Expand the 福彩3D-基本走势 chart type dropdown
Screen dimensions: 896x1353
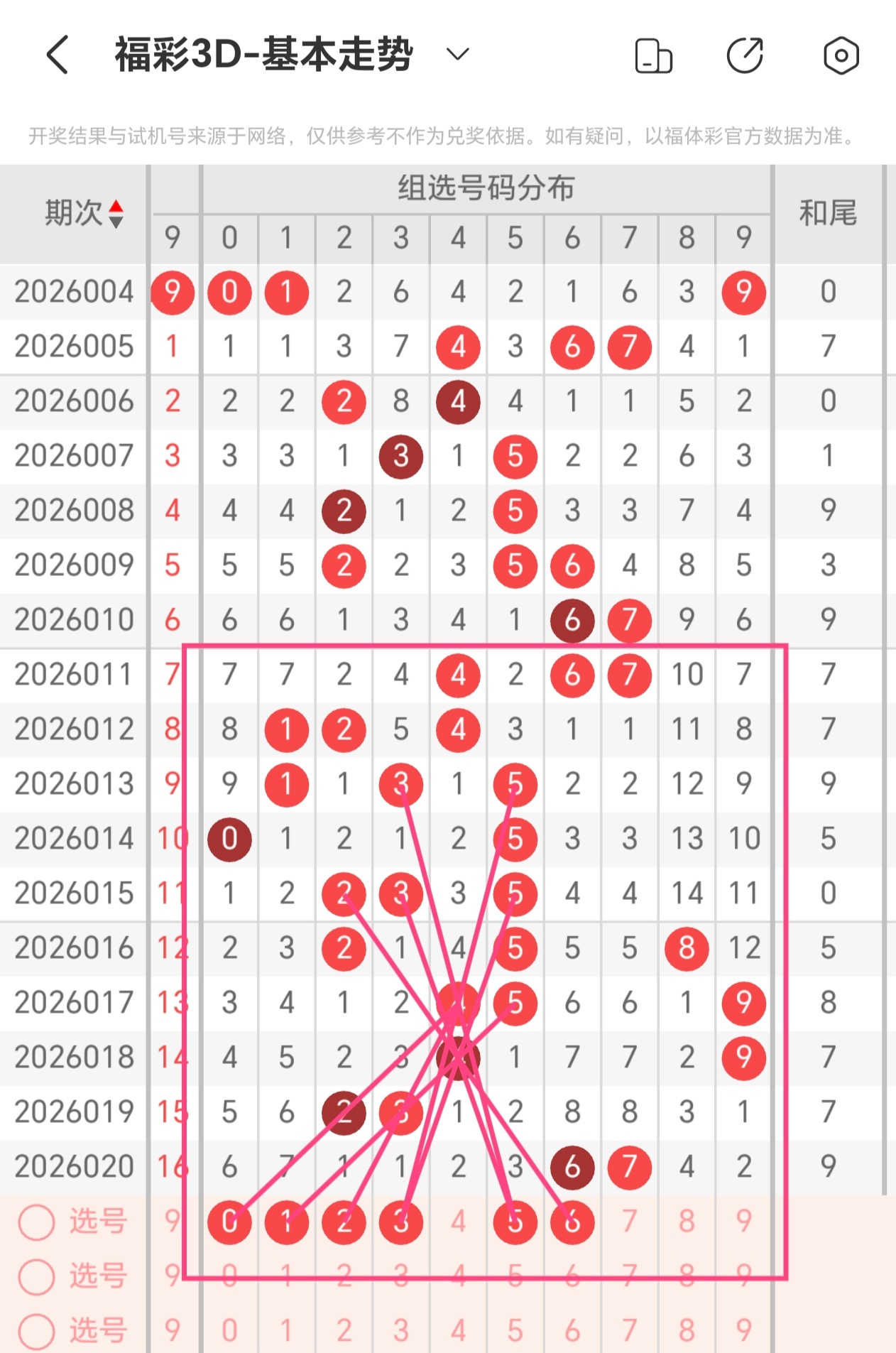pos(458,54)
